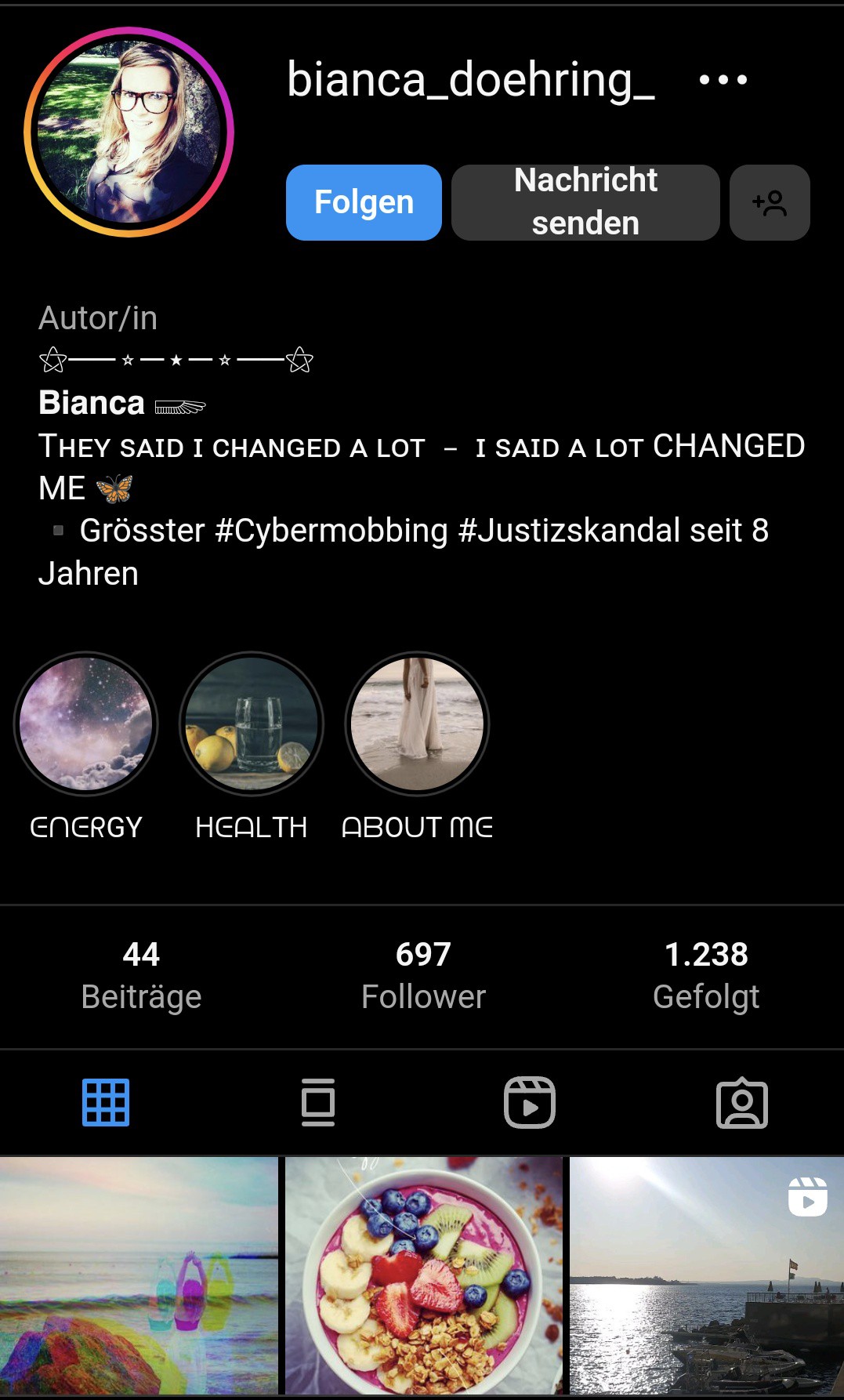Open the smoothie bowl post
The image size is (844, 1400).
coord(423,1276)
